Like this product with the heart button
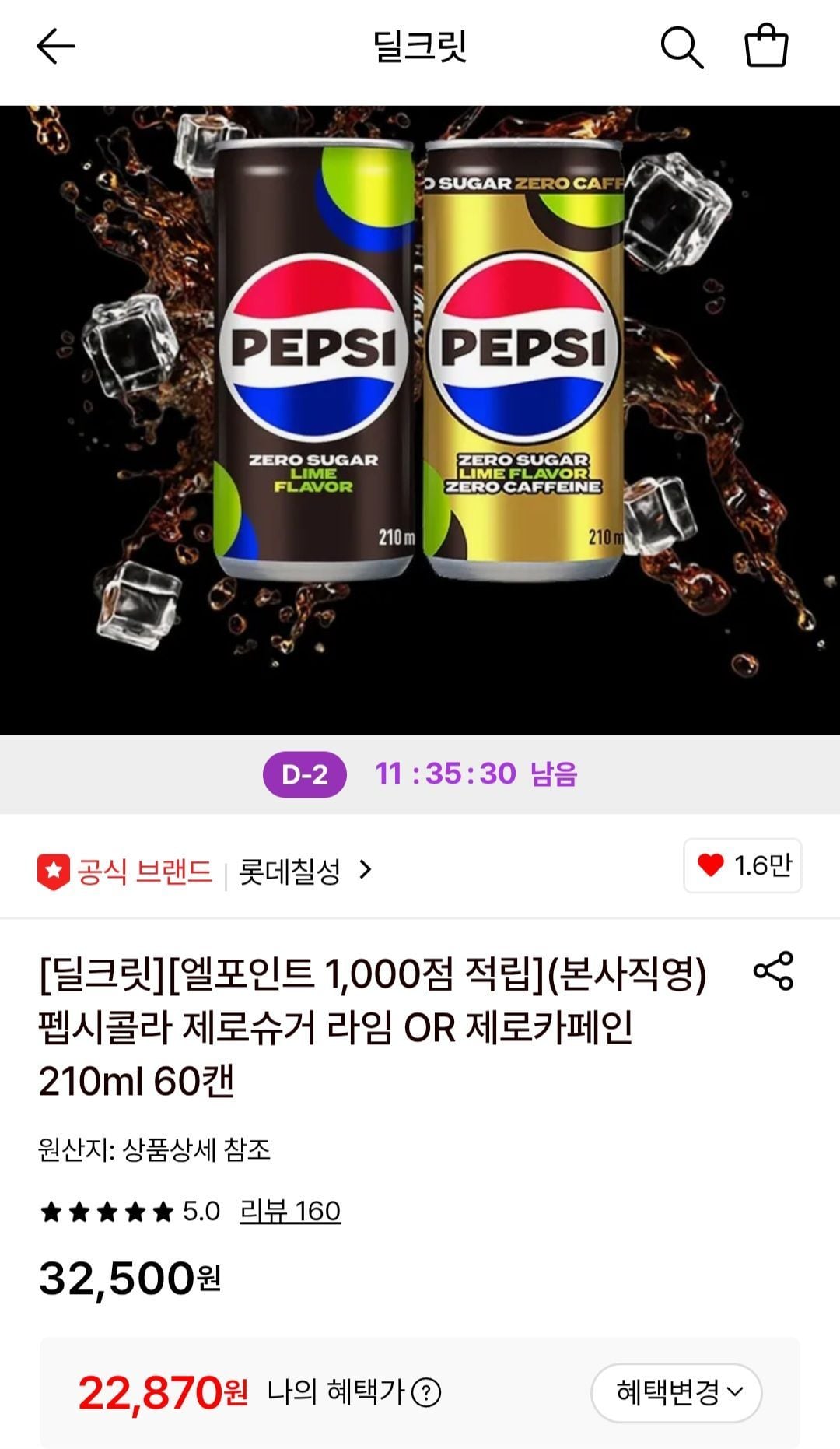This screenshot has width=840, height=1449. tap(742, 865)
